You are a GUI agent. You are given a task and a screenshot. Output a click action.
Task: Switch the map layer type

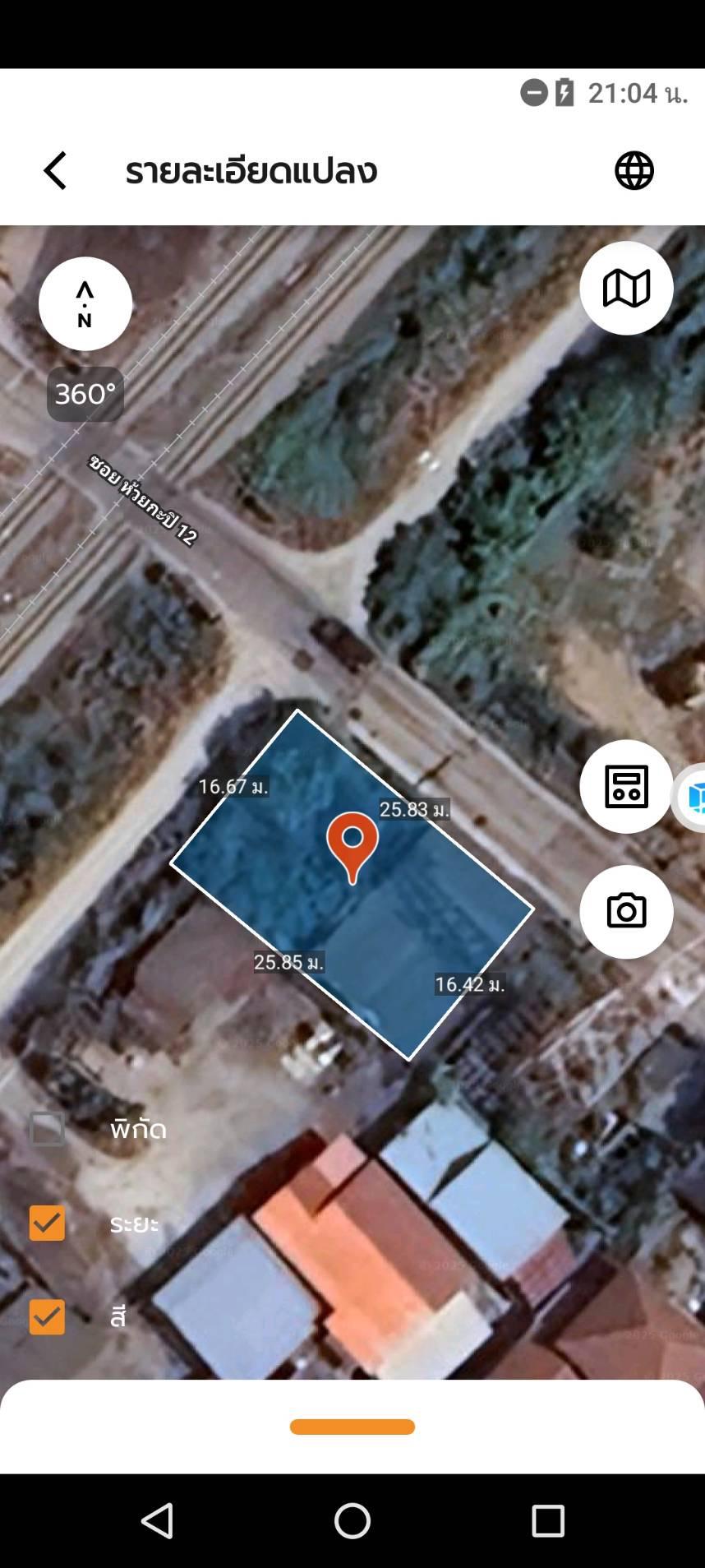pyautogui.click(x=626, y=289)
